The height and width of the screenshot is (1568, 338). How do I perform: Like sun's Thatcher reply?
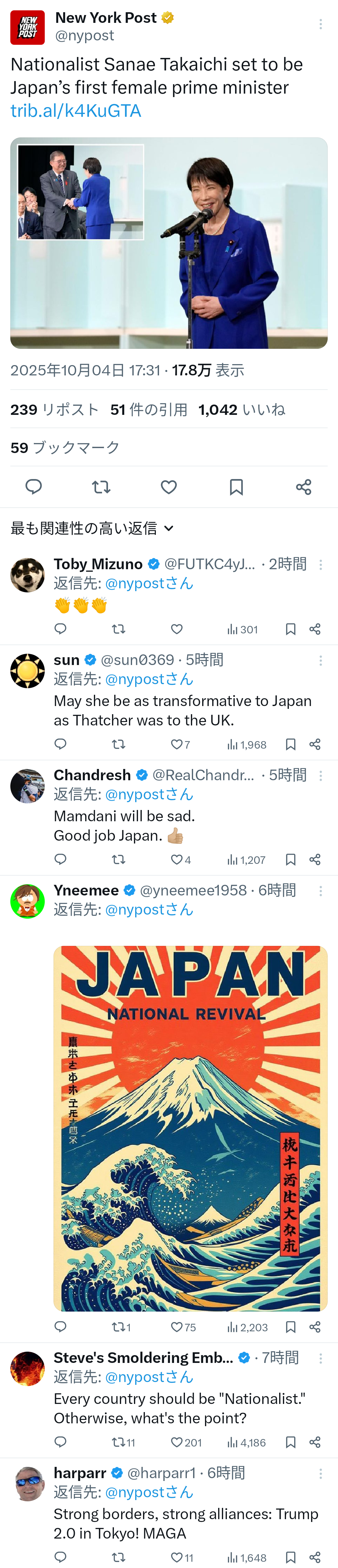click(x=177, y=744)
